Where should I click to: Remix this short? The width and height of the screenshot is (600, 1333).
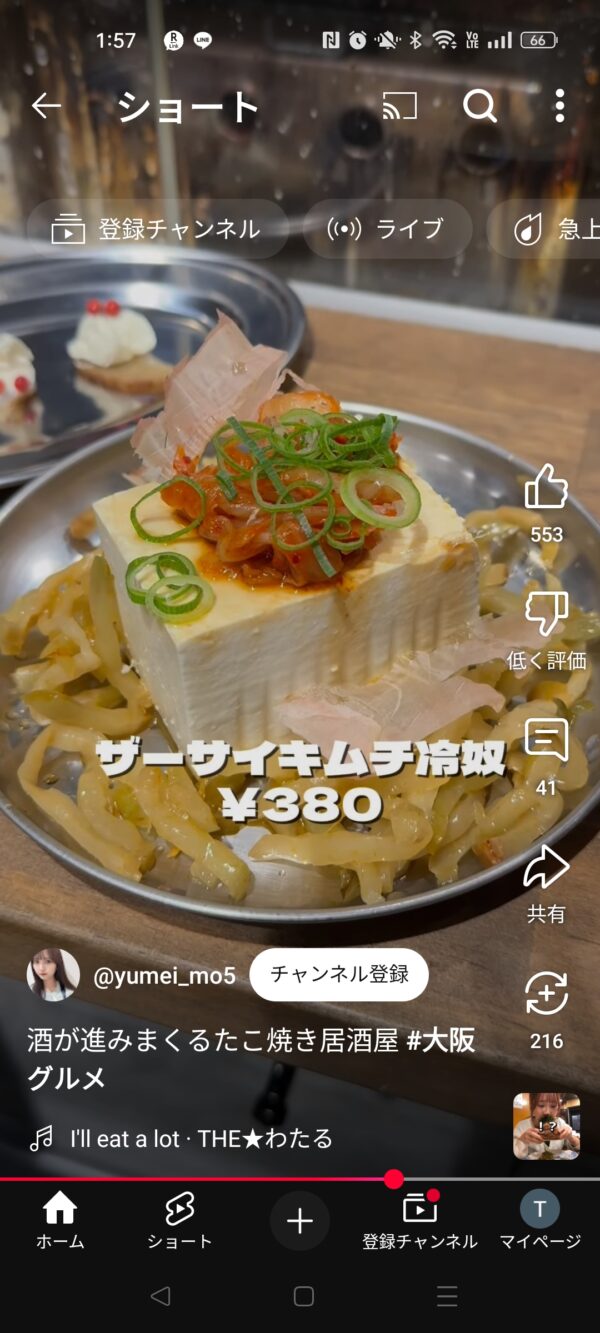point(546,995)
